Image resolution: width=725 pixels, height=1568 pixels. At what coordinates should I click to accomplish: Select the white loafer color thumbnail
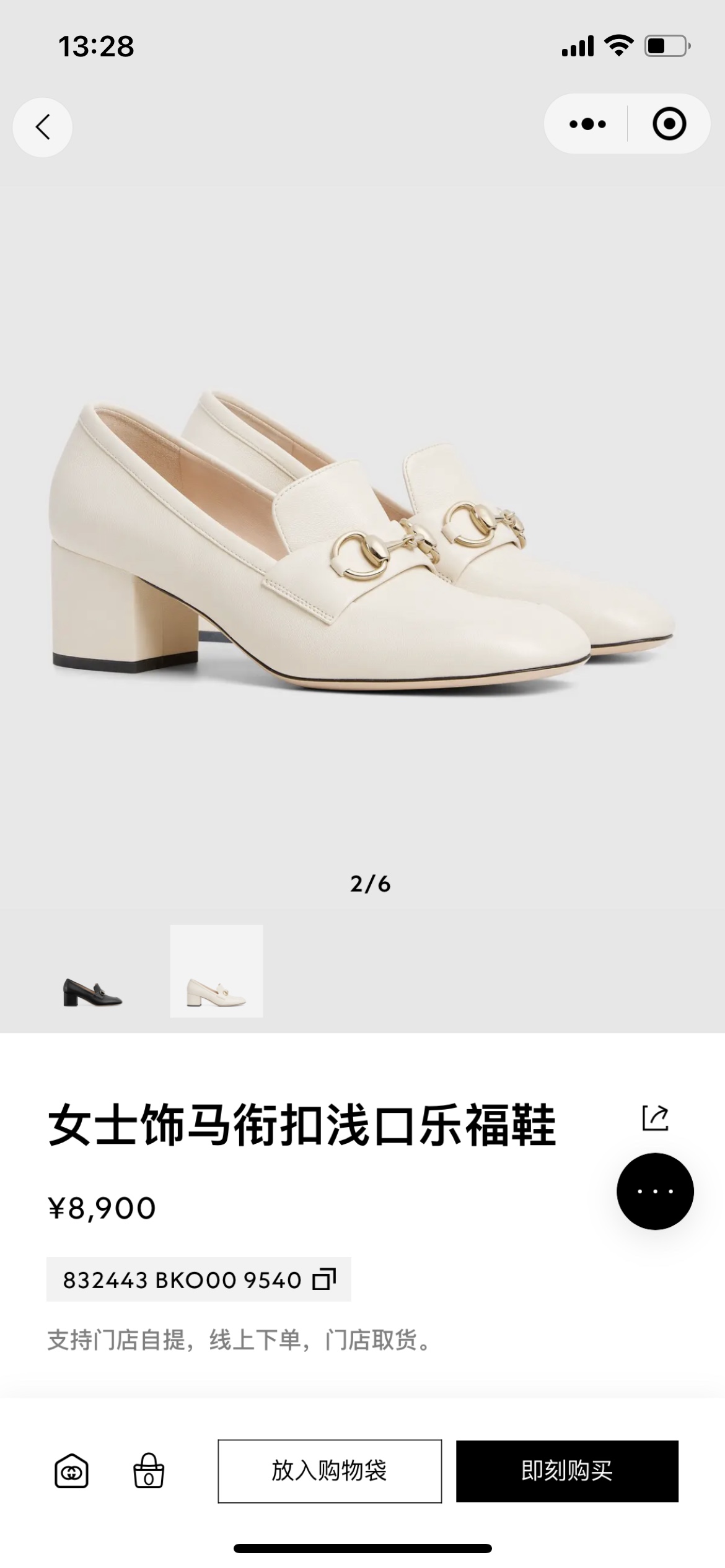coord(216,971)
